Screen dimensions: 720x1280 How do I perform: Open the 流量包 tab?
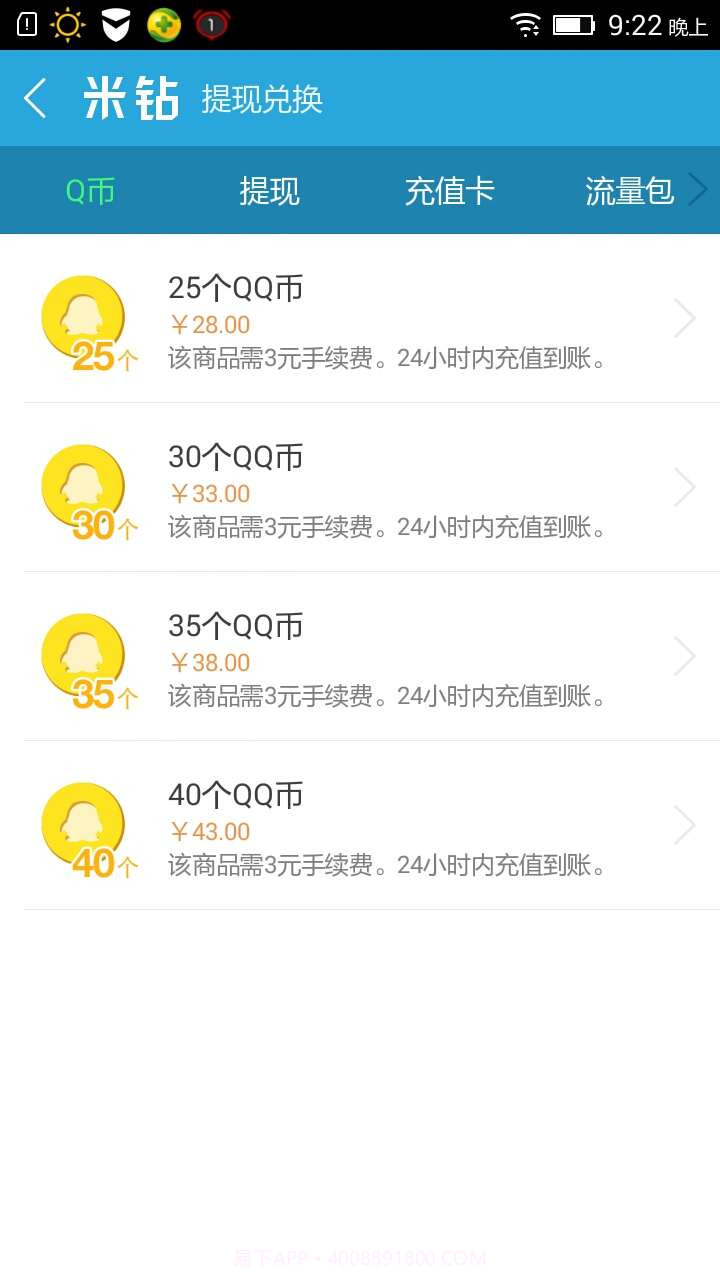click(630, 191)
